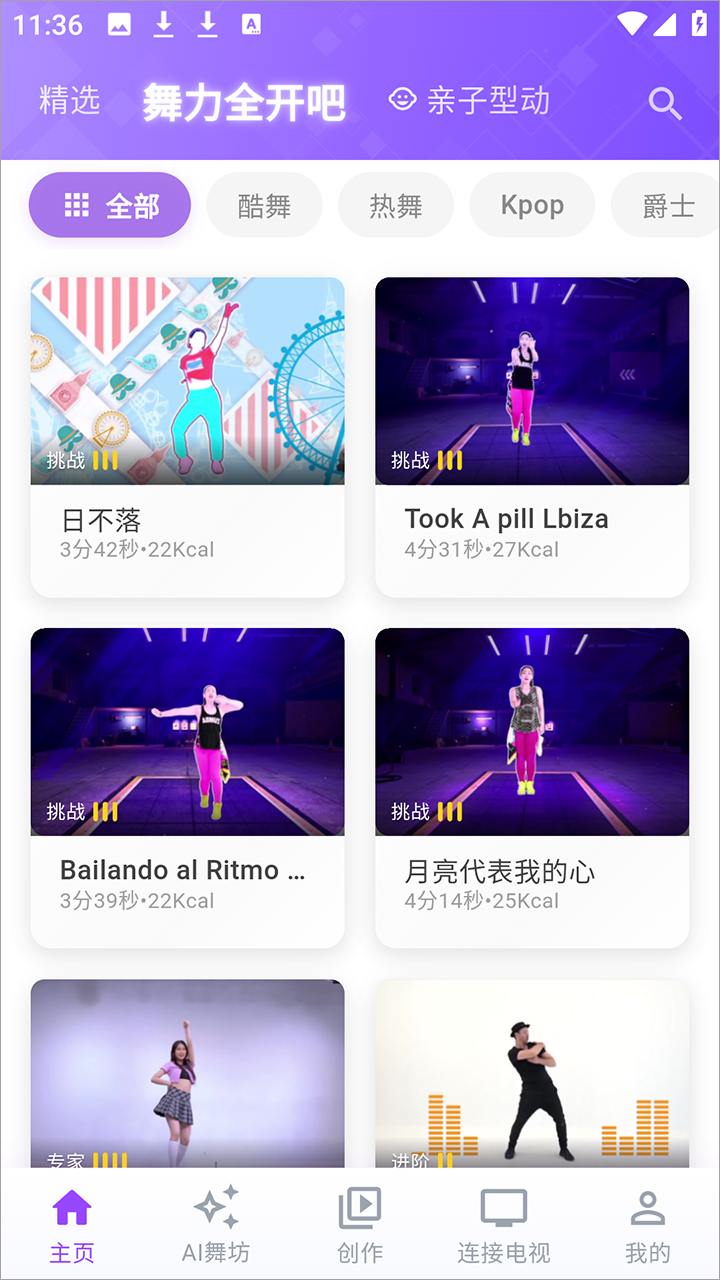The width and height of the screenshot is (720, 1280).
Task: Open the search icon
Action: point(665,102)
